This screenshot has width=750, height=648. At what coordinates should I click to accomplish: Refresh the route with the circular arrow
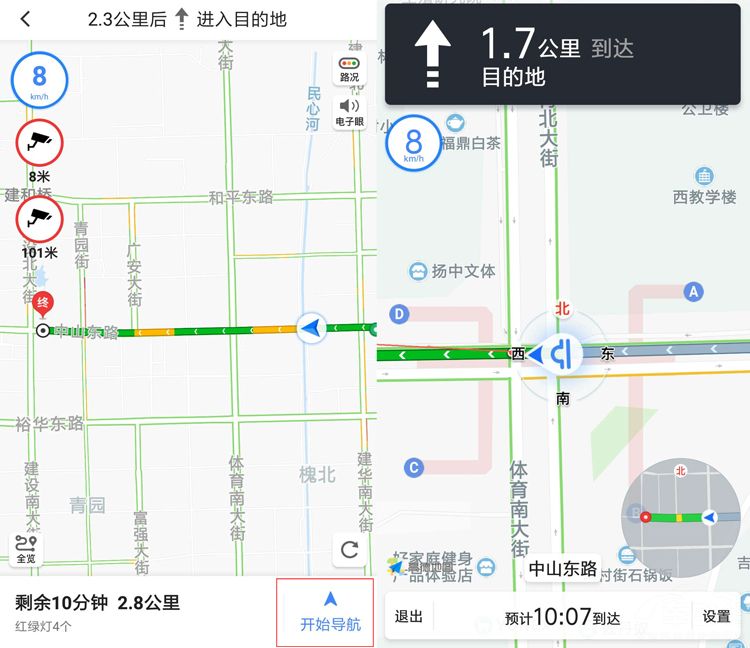coord(349,549)
